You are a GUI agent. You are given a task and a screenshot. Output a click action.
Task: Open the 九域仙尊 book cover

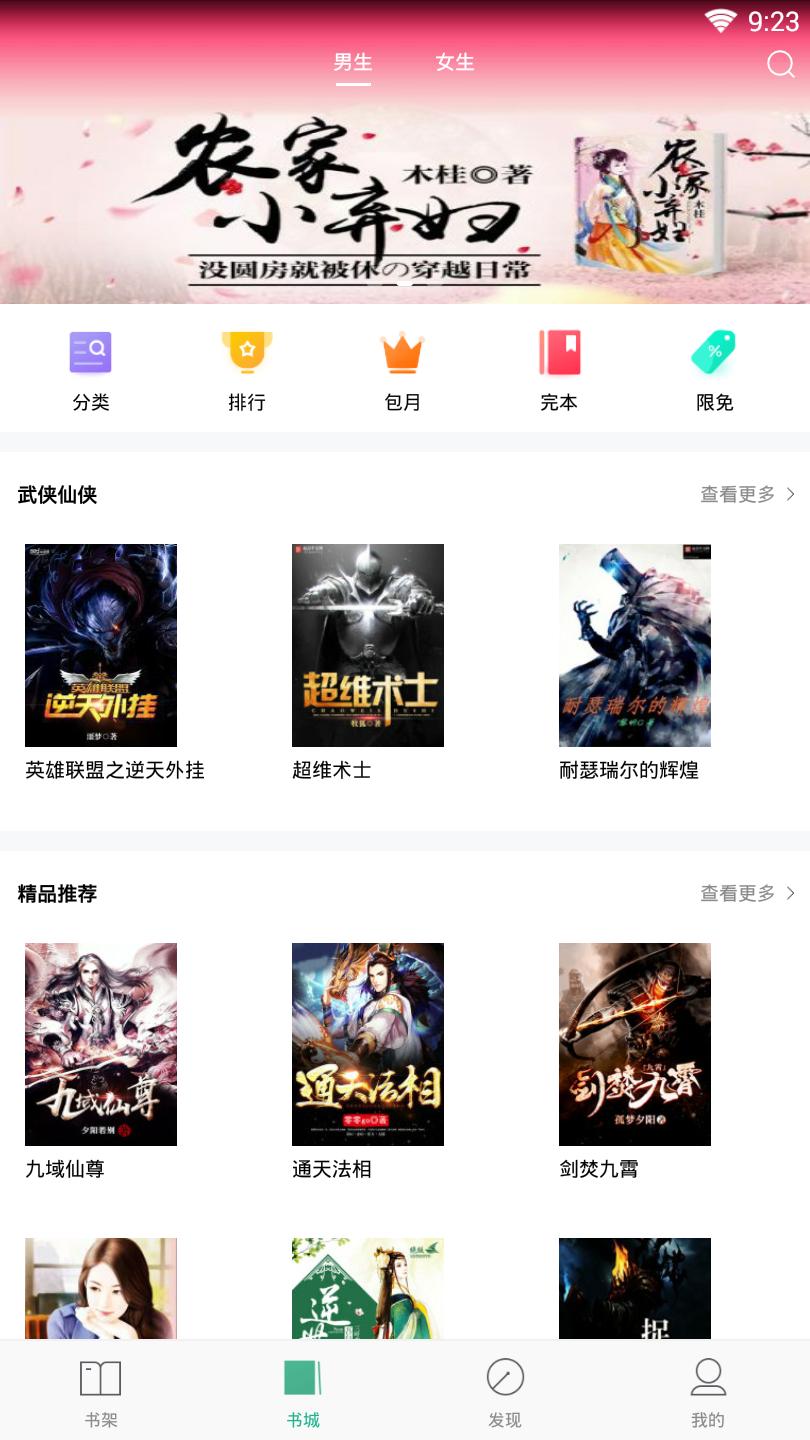pos(100,1044)
